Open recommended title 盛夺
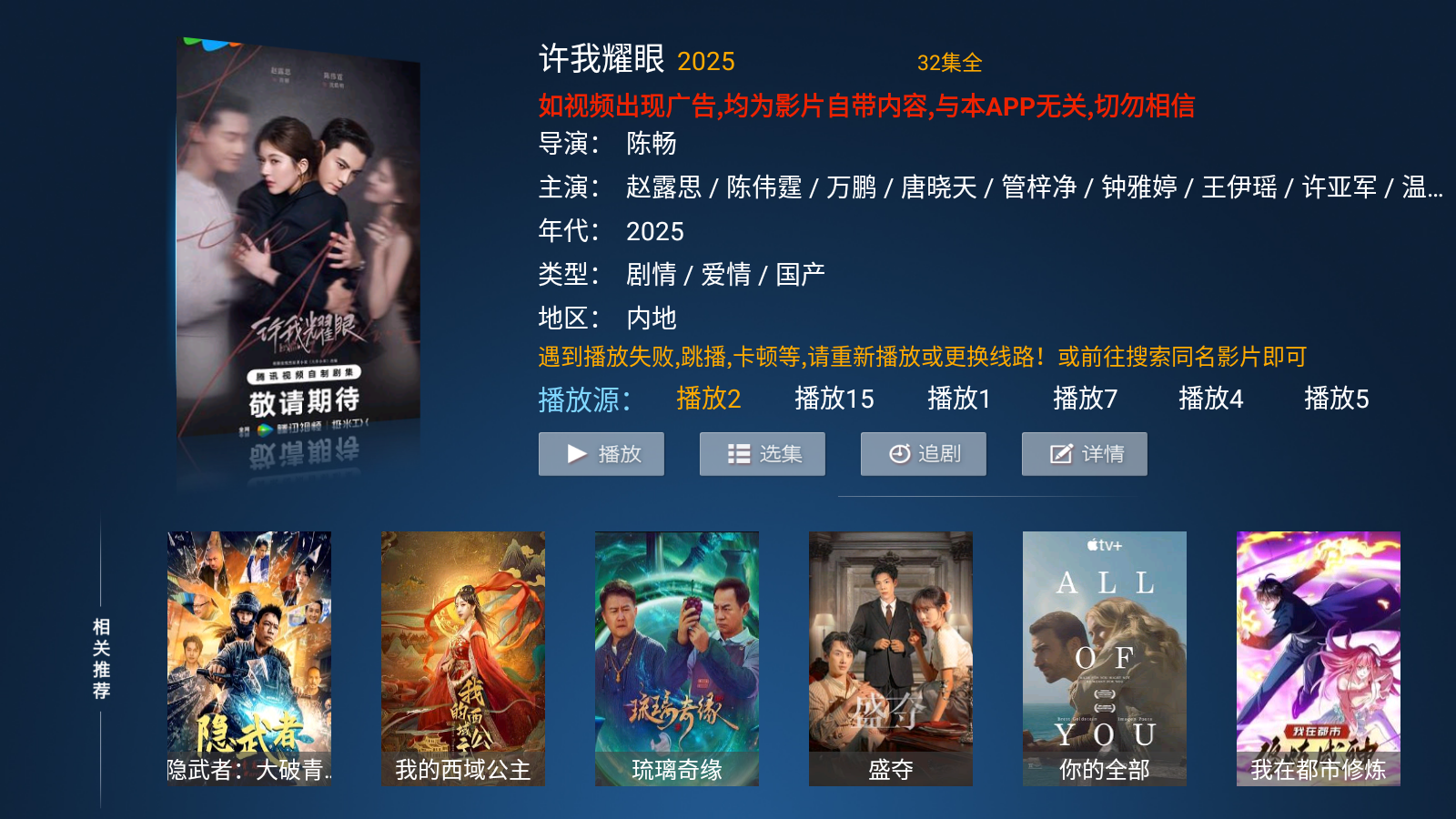Image resolution: width=1456 pixels, height=819 pixels. coord(891,658)
